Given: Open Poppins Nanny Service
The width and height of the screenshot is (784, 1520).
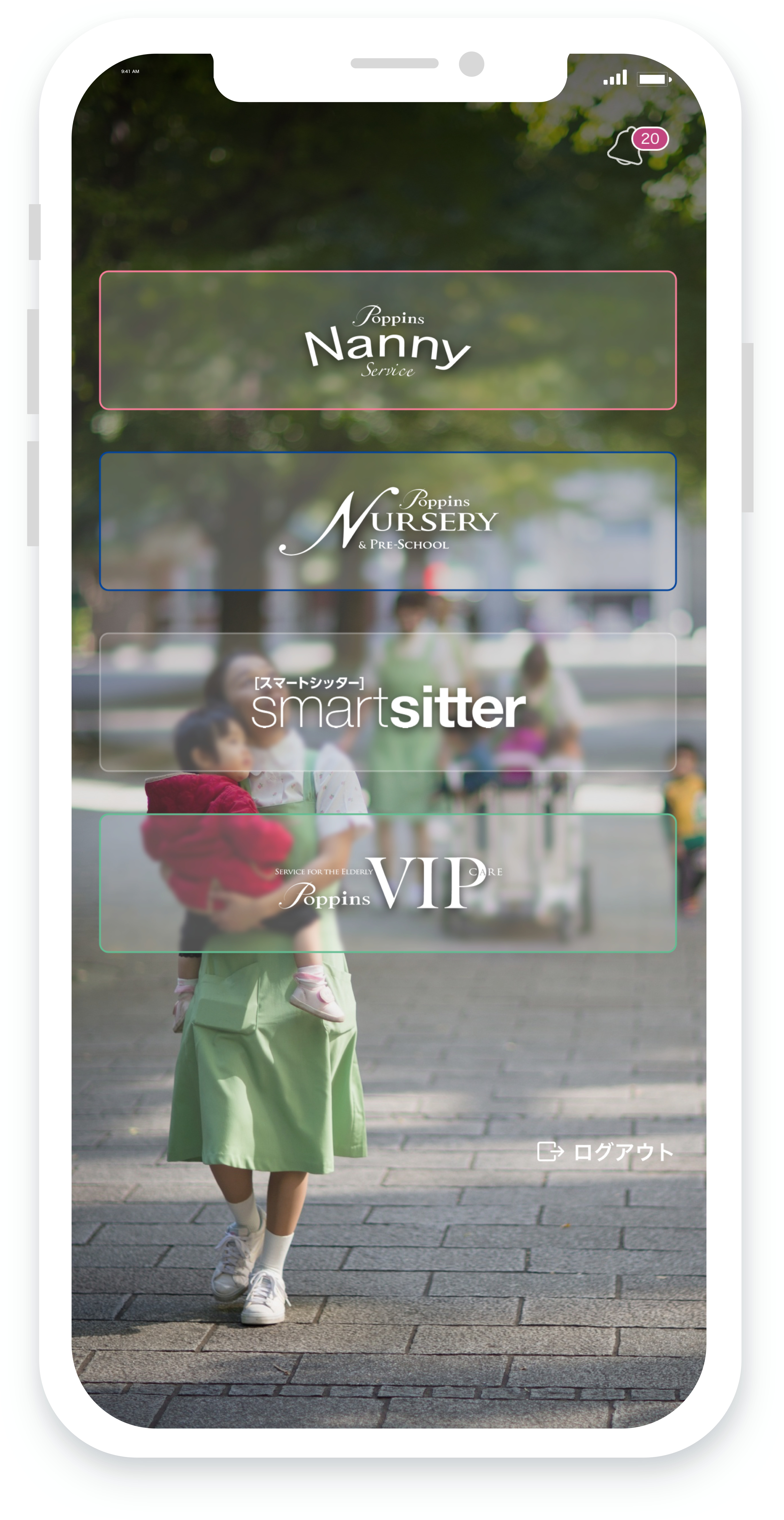Looking at the screenshot, I should click(x=387, y=341).
